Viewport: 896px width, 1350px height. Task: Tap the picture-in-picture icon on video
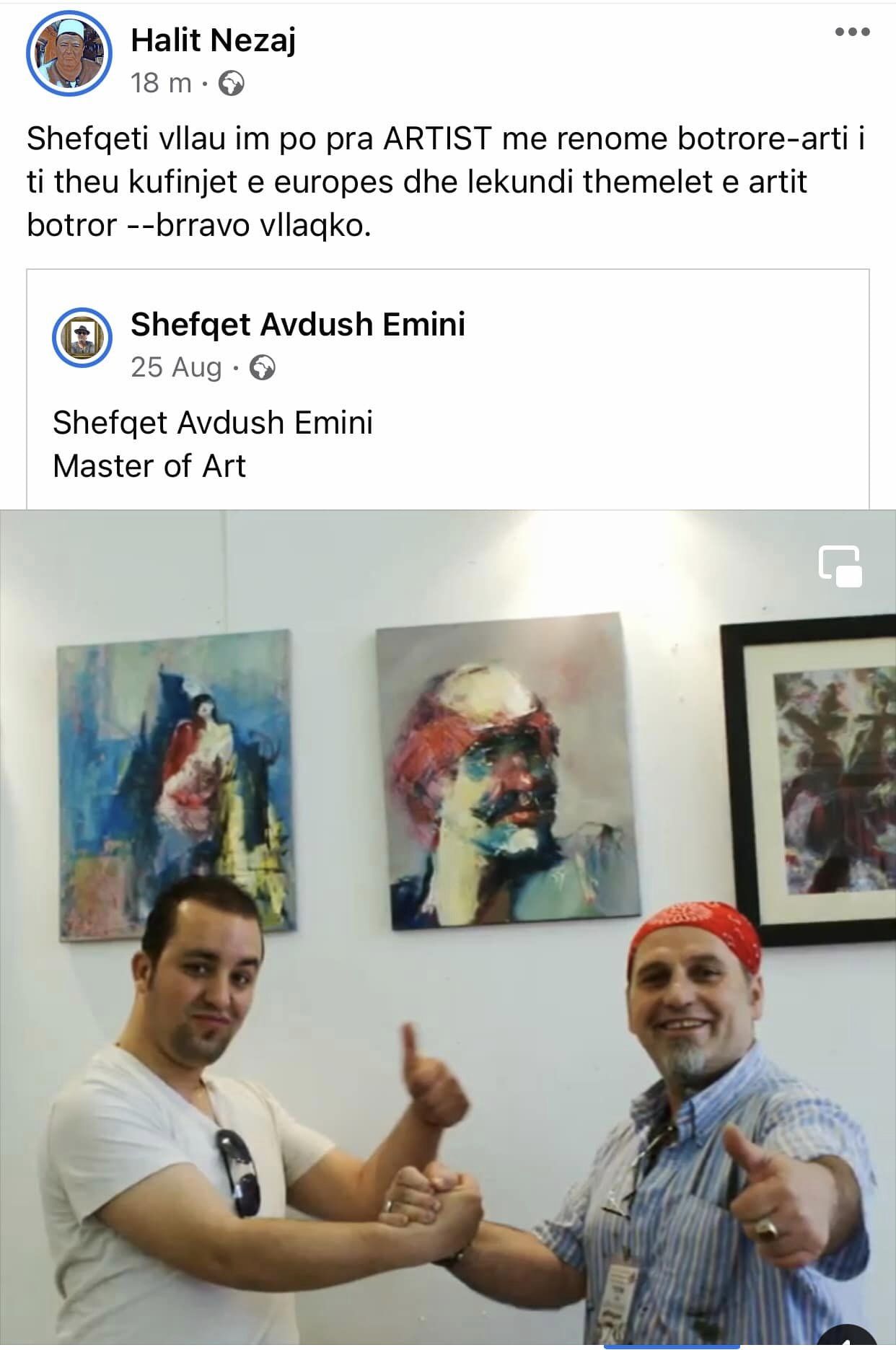[840, 566]
